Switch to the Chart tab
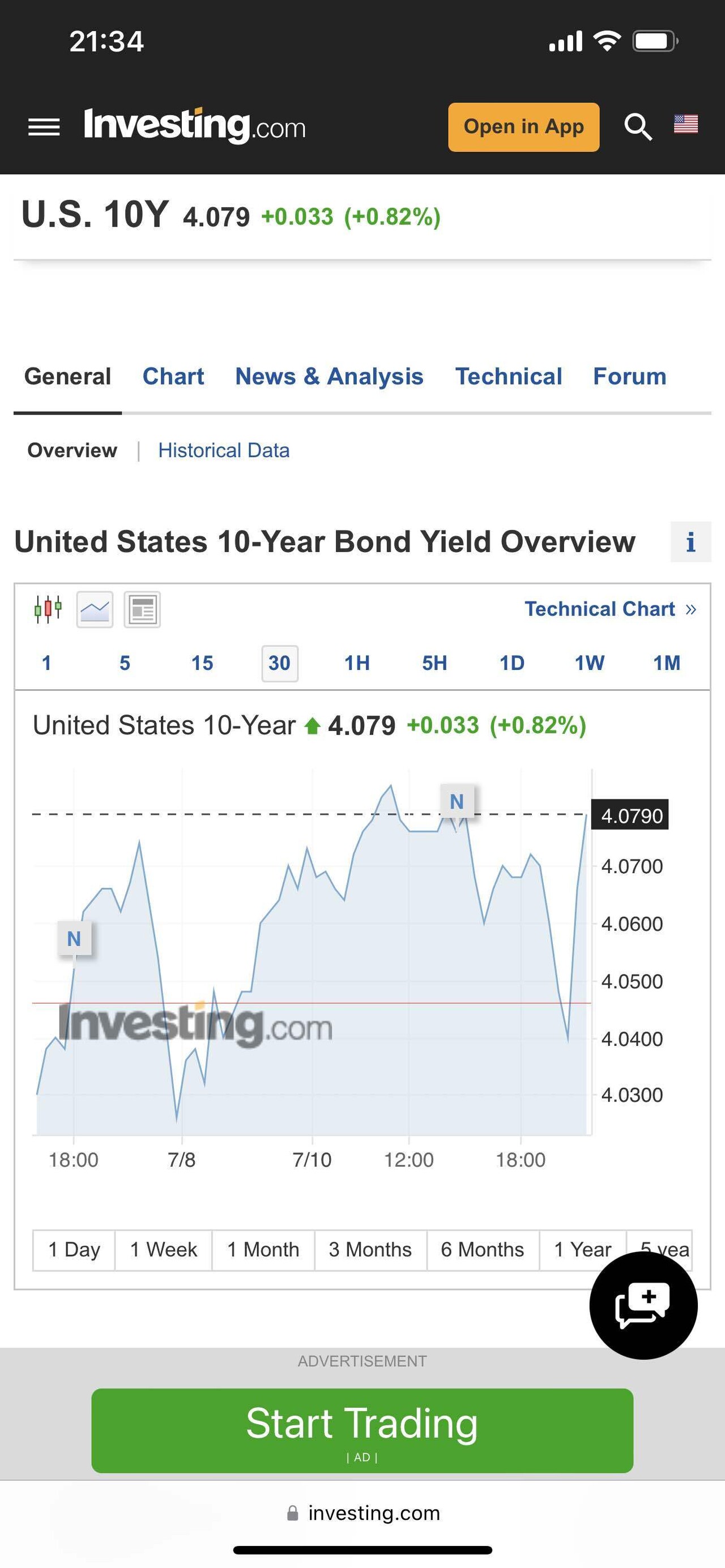 (x=173, y=376)
